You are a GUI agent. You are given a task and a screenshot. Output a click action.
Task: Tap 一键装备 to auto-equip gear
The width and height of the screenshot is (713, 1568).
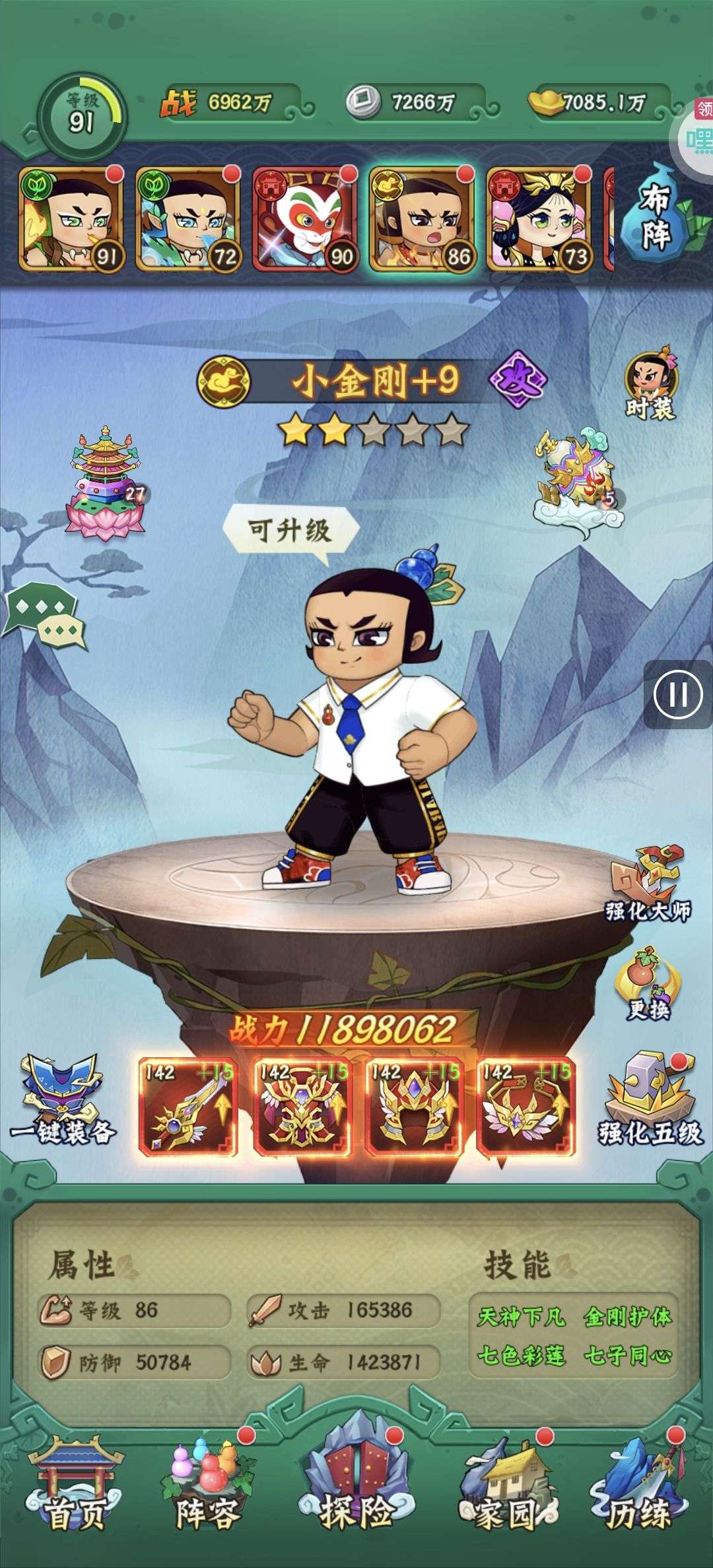click(63, 1102)
